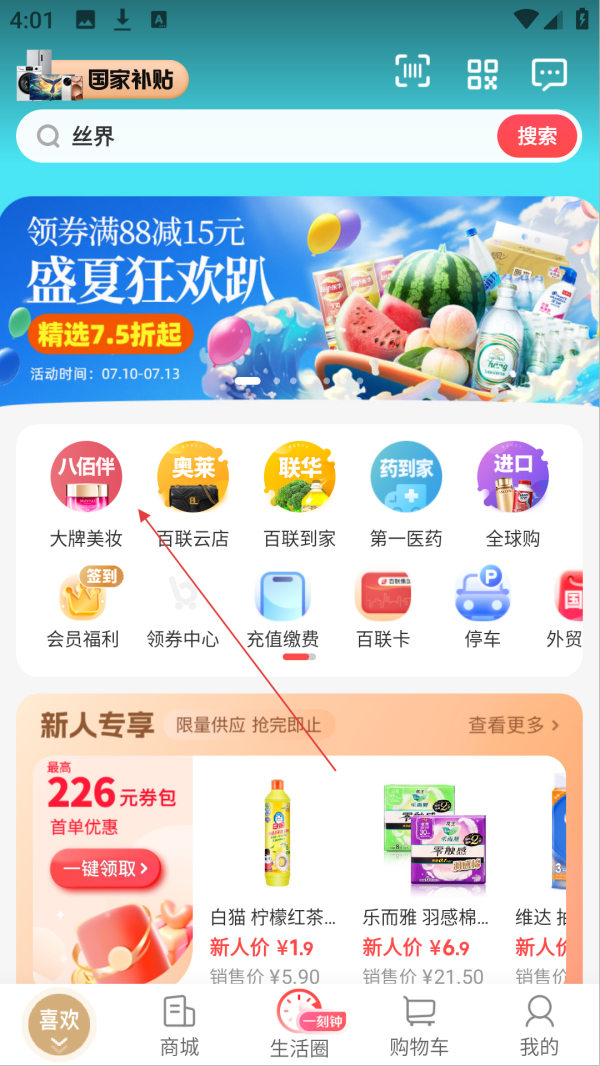The height and width of the screenshot is (1066, 600).
Task: Tap 查看更多 in 新人专享
Action: (514, 725)
